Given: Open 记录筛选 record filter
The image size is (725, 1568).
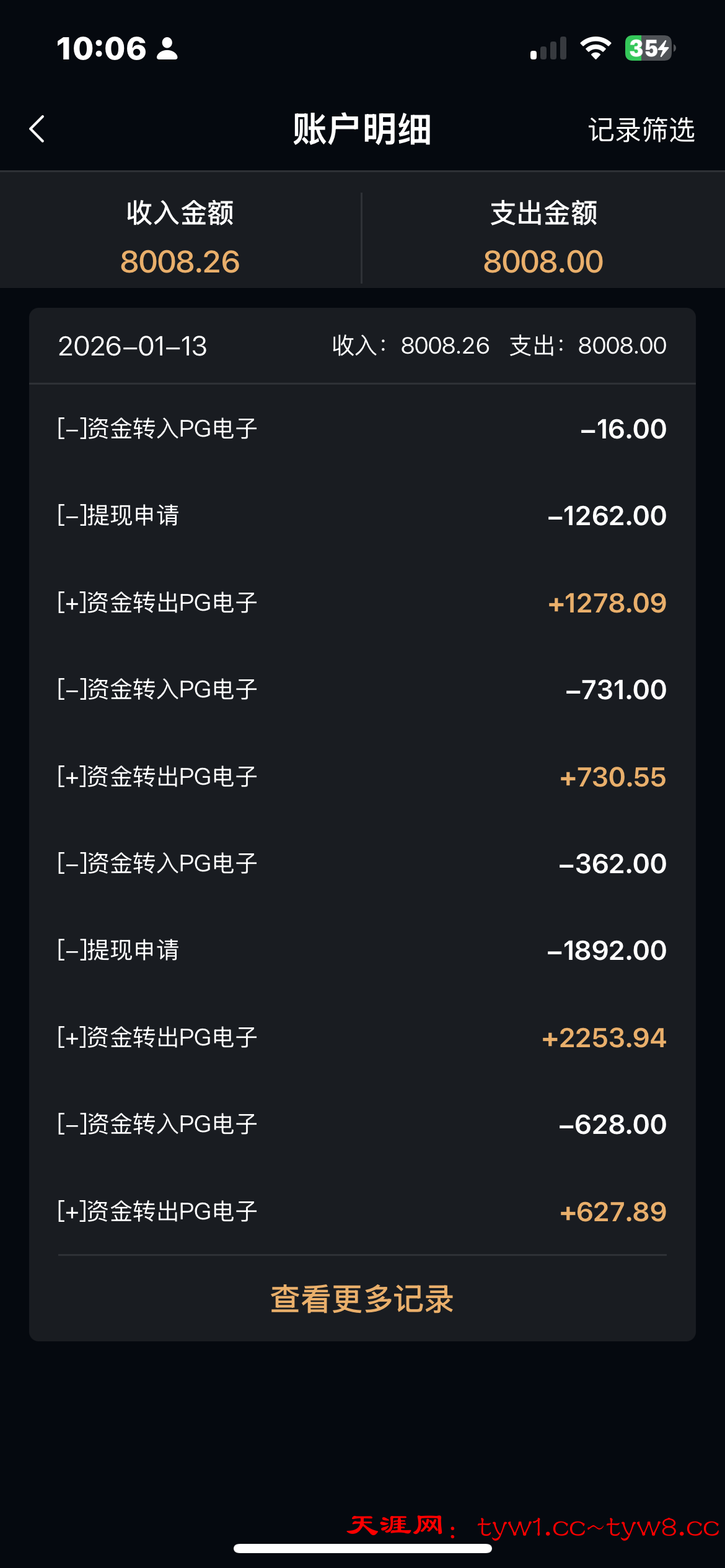Looking at the screenshot, I should (x=641, y=130).
